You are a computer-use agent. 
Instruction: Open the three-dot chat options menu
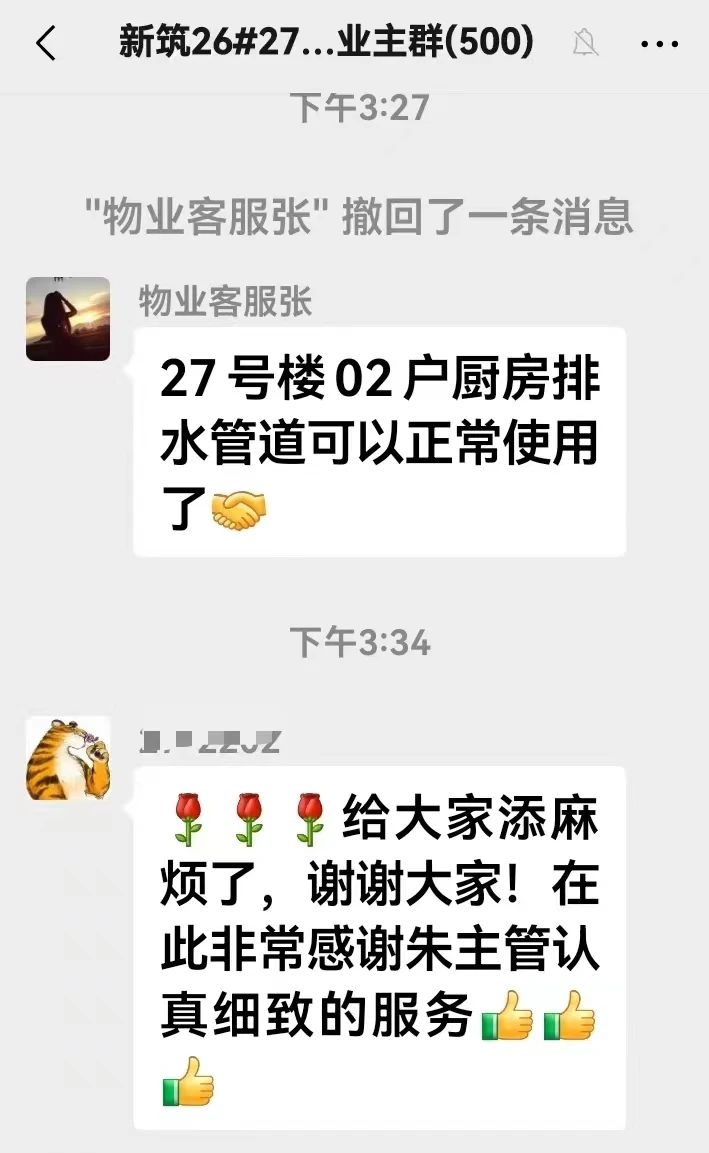click(x=659, y=44)
